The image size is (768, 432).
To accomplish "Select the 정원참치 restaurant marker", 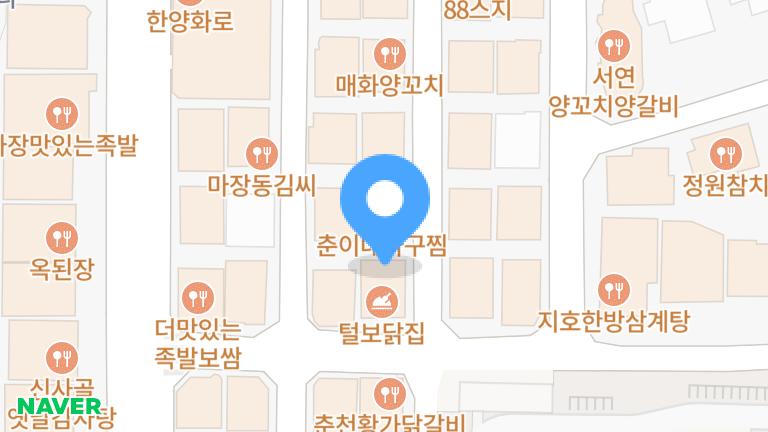I will [724, 153].
